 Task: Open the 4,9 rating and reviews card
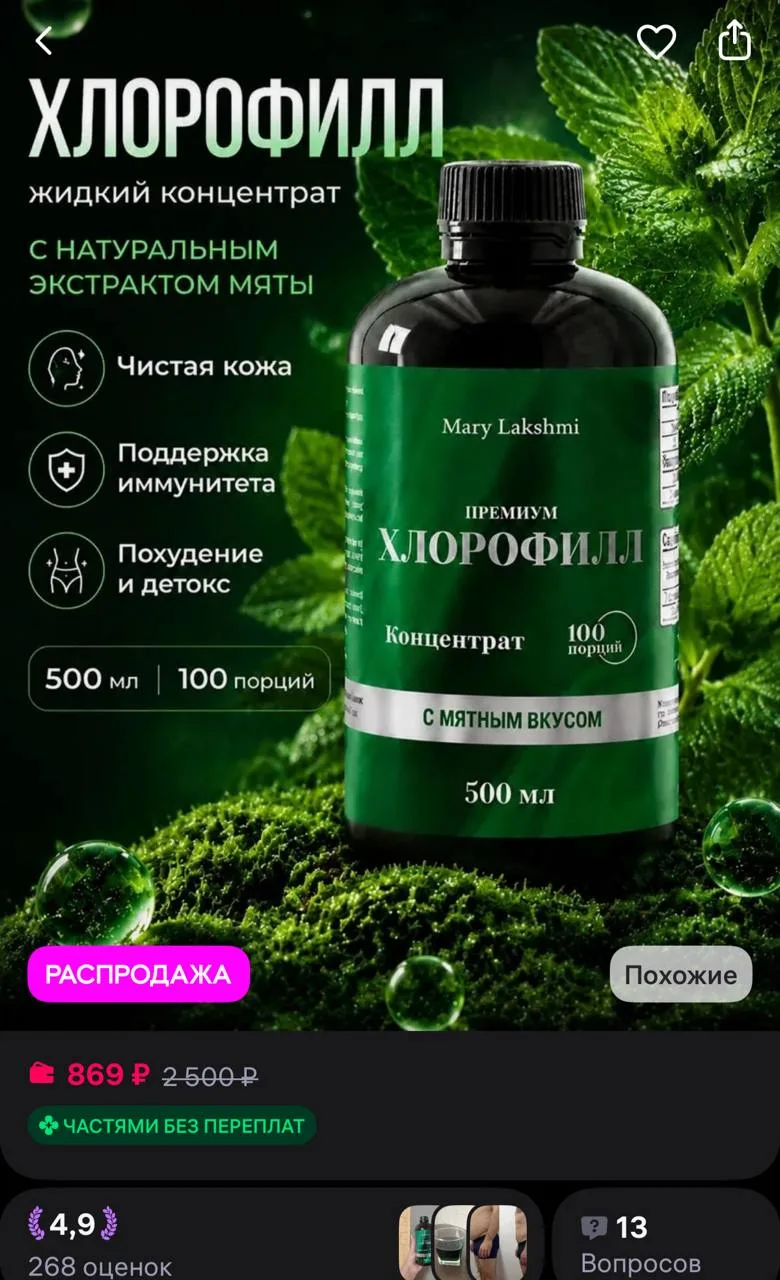tap(271, 1235)
